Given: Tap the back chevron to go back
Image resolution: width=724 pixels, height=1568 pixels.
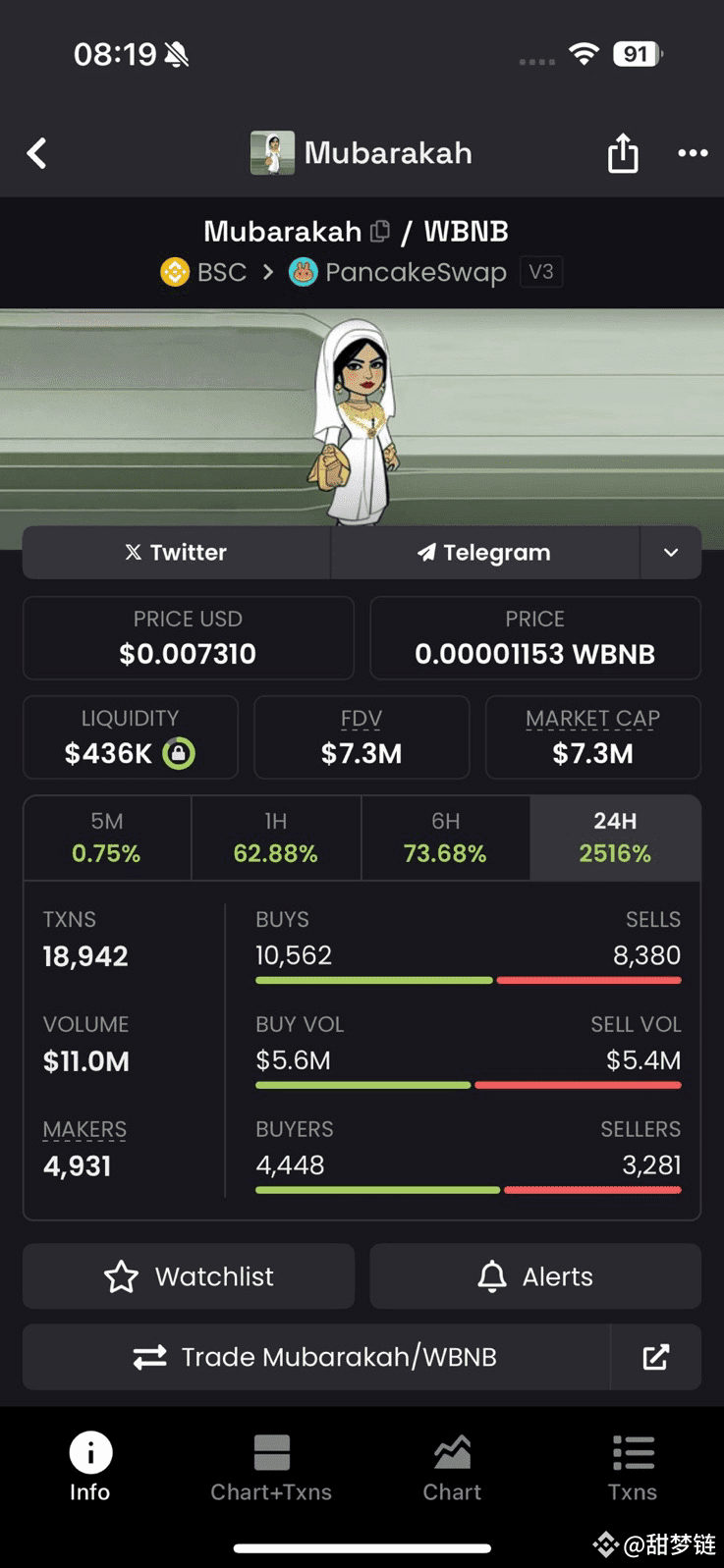Looking at the screenshot, I should tap(36, 153).
